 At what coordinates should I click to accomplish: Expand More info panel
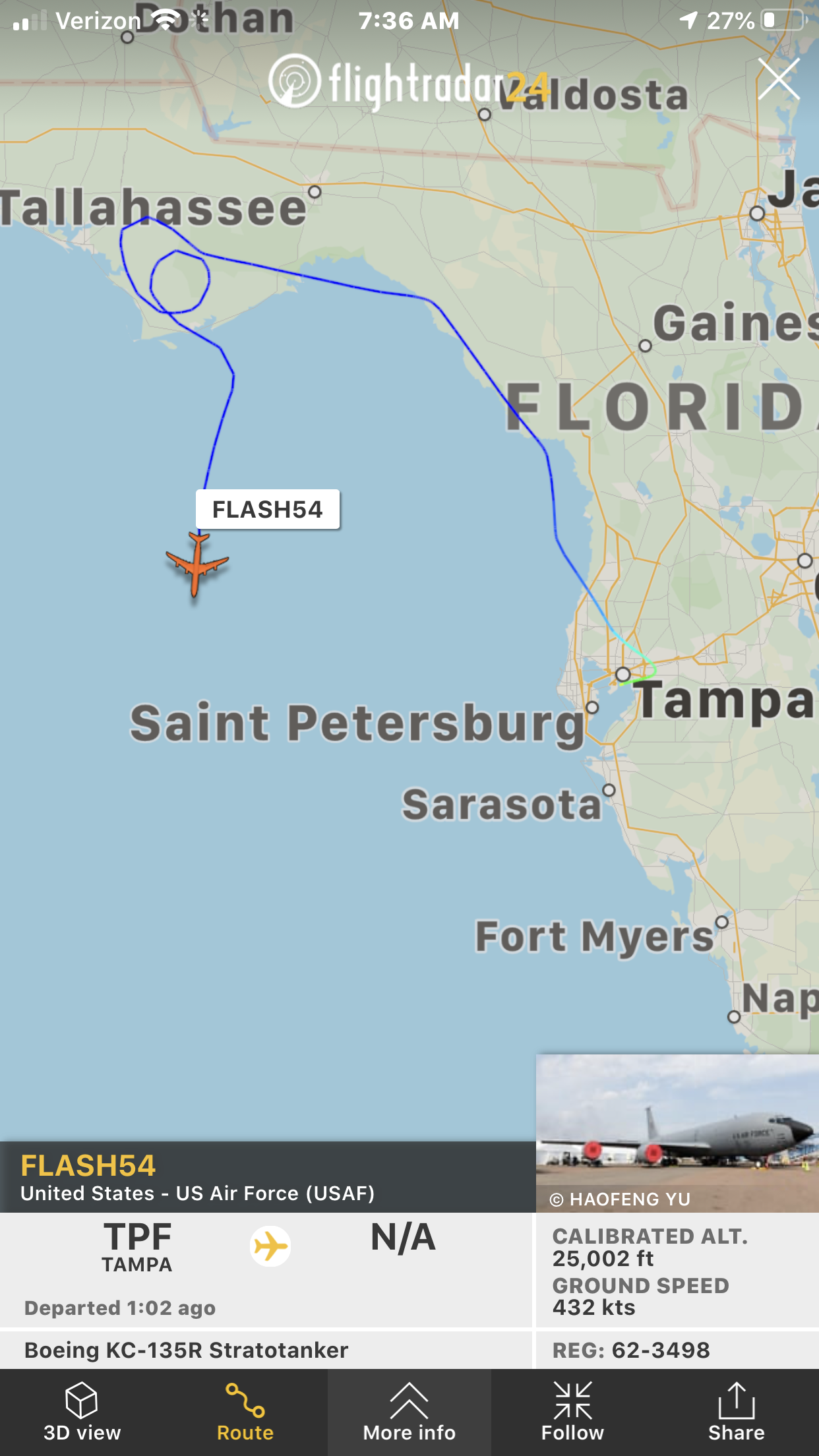coord(409,1412)
